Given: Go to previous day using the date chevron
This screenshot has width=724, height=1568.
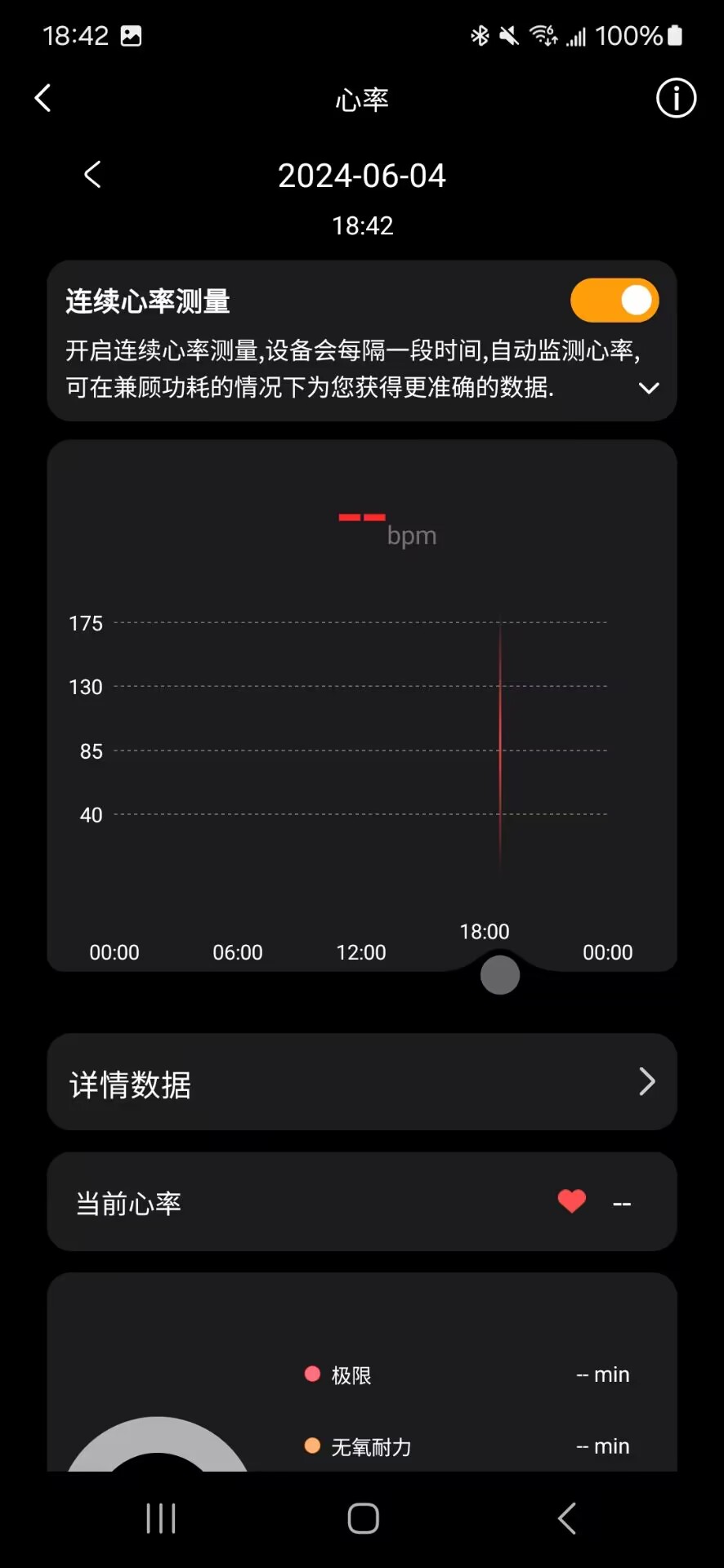Looking at the screenshot, I should 92,175.
